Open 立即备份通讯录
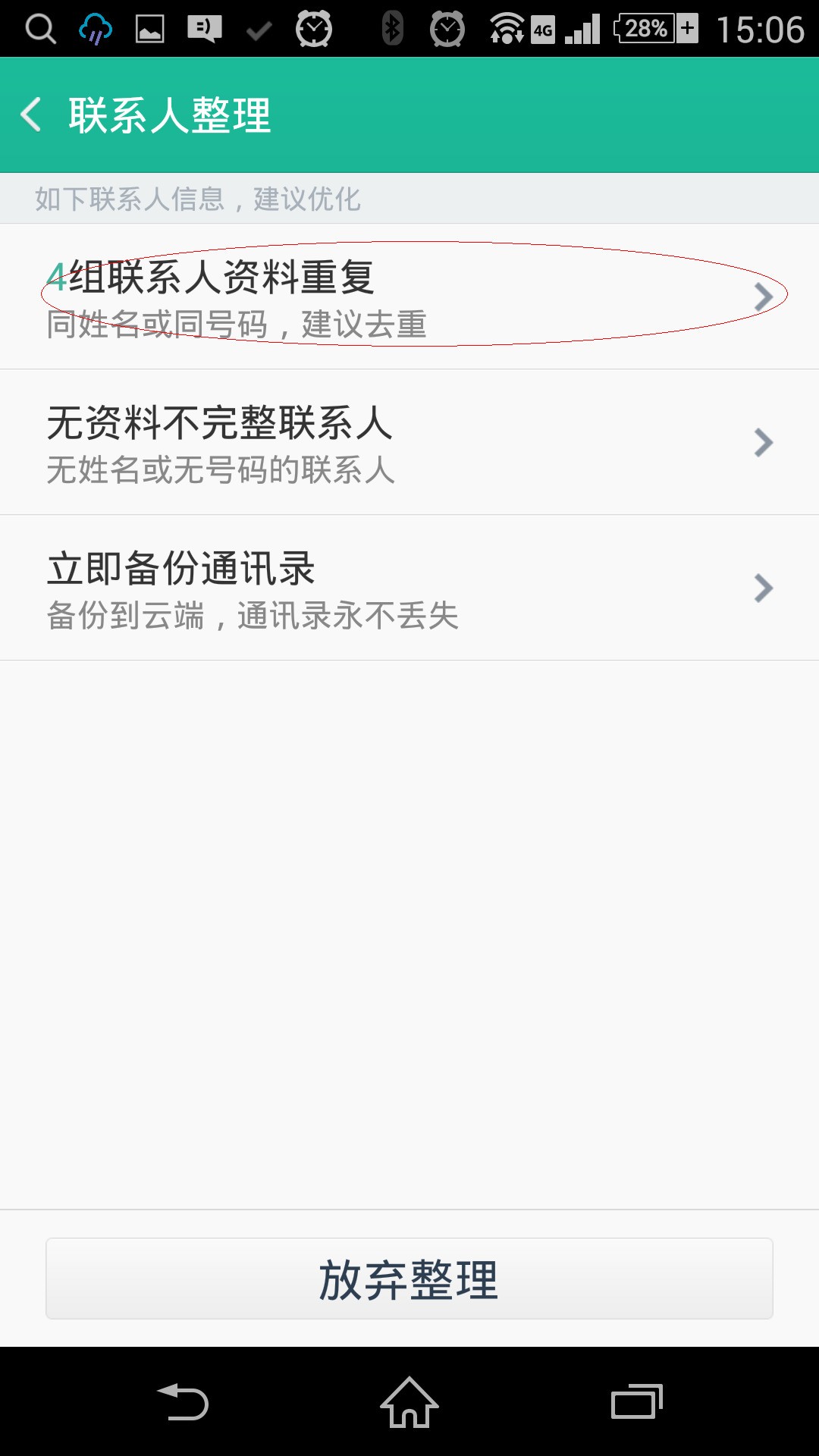819x1456 pixels. pyautogui.click(x=409, y=588)
